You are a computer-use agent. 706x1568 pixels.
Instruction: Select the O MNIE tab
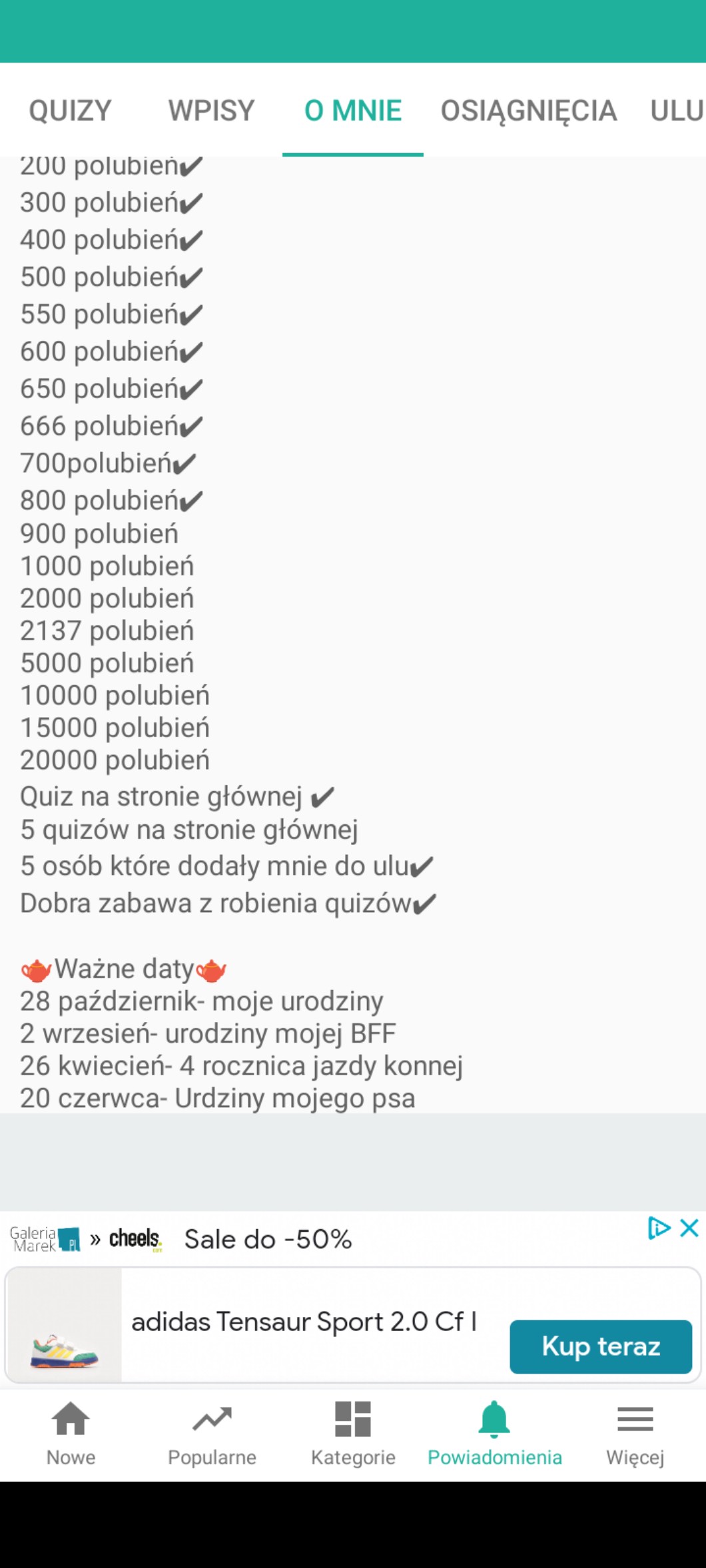tap(353, 111)
